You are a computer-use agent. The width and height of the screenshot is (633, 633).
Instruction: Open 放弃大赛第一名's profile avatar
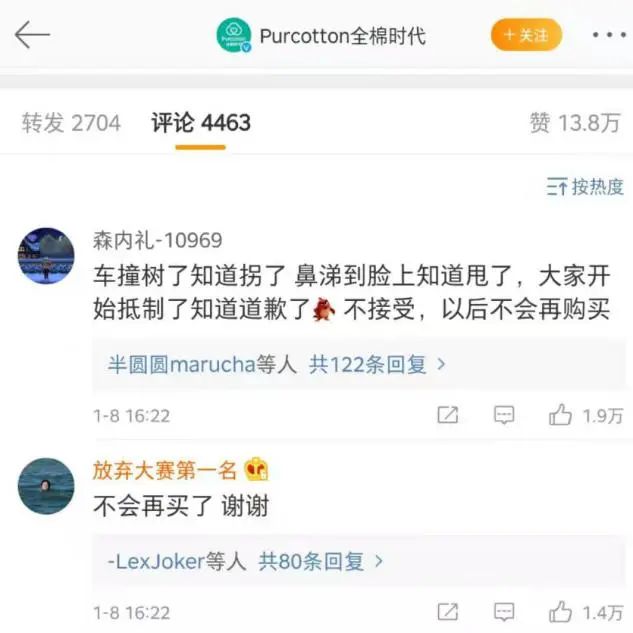[46, 486]
